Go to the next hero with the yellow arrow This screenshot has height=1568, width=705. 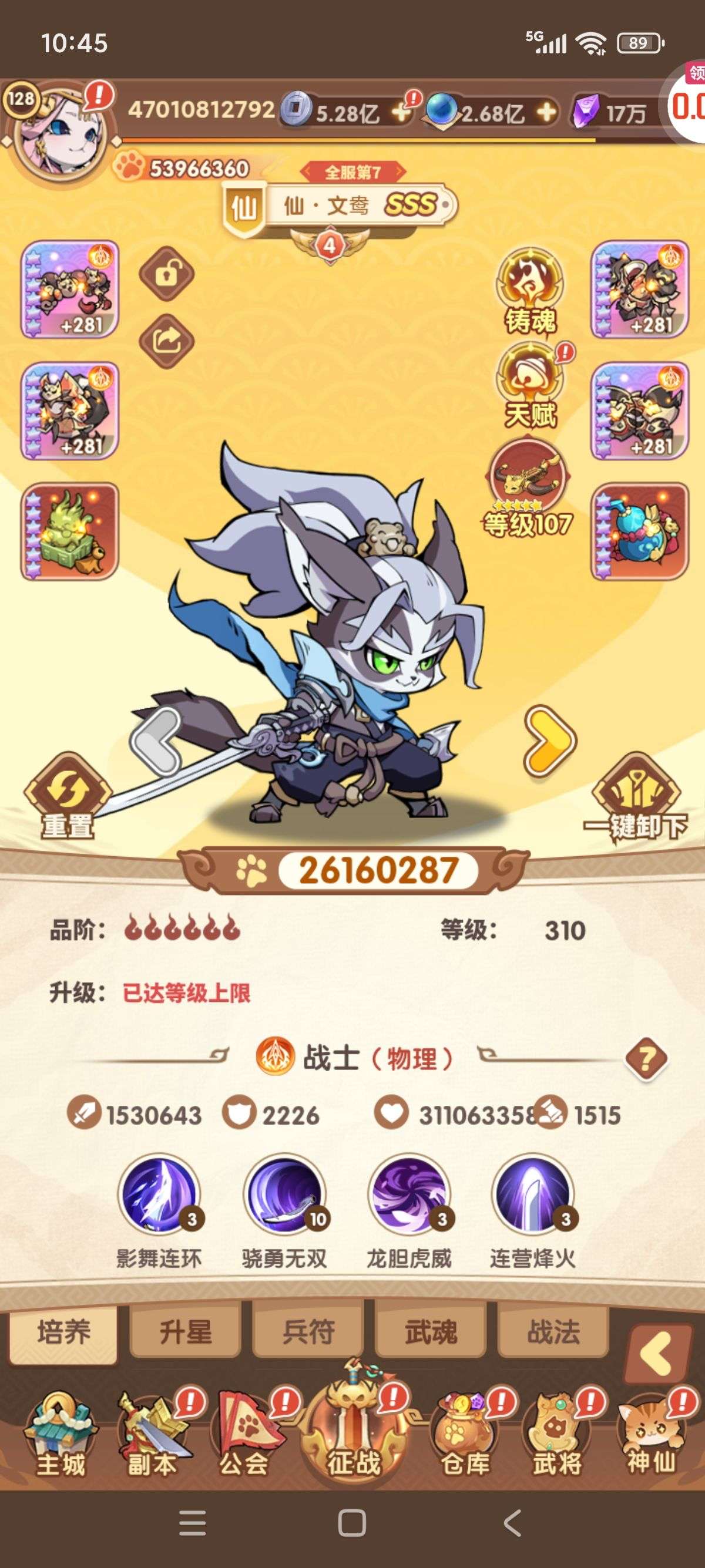pos(549,741)
